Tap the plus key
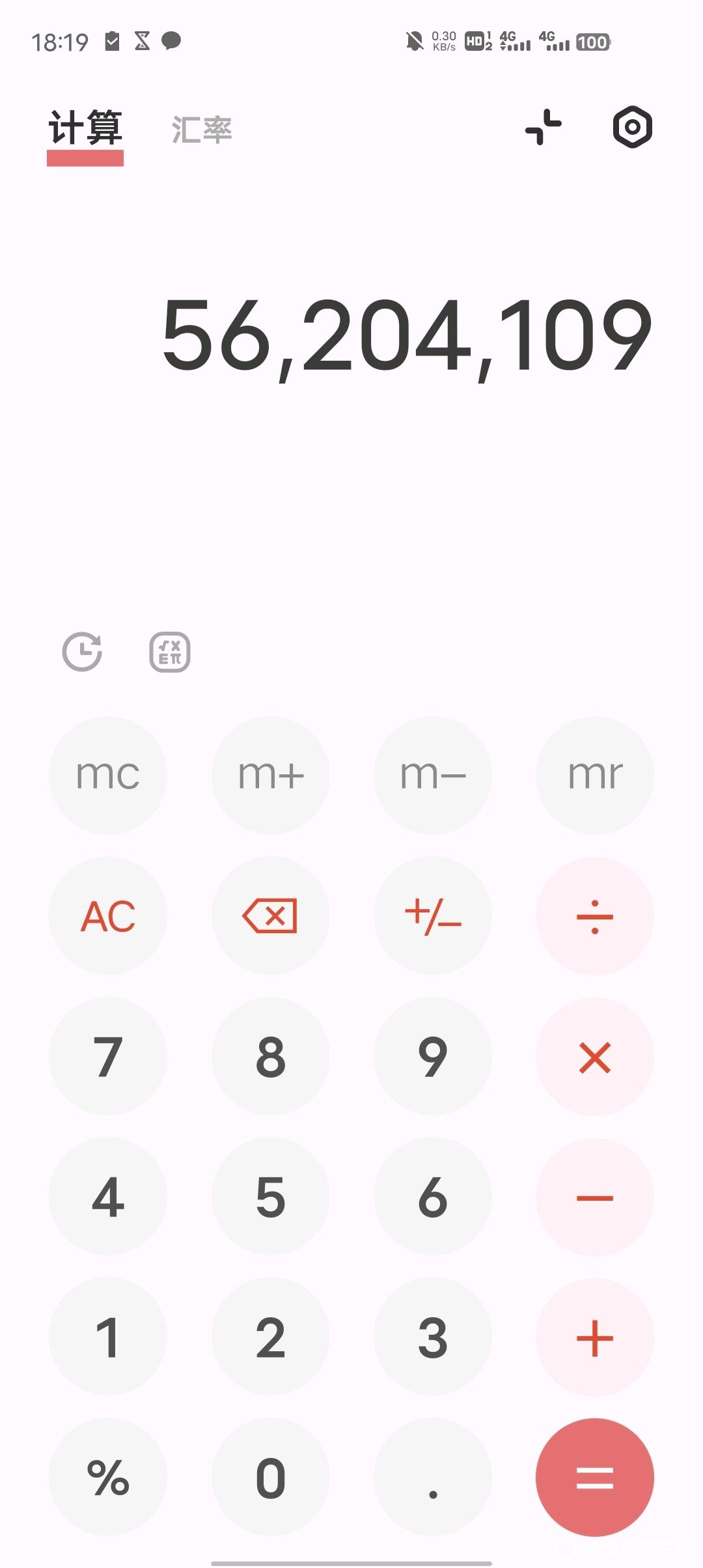The image size is (703, 1568). [595, 1337]
